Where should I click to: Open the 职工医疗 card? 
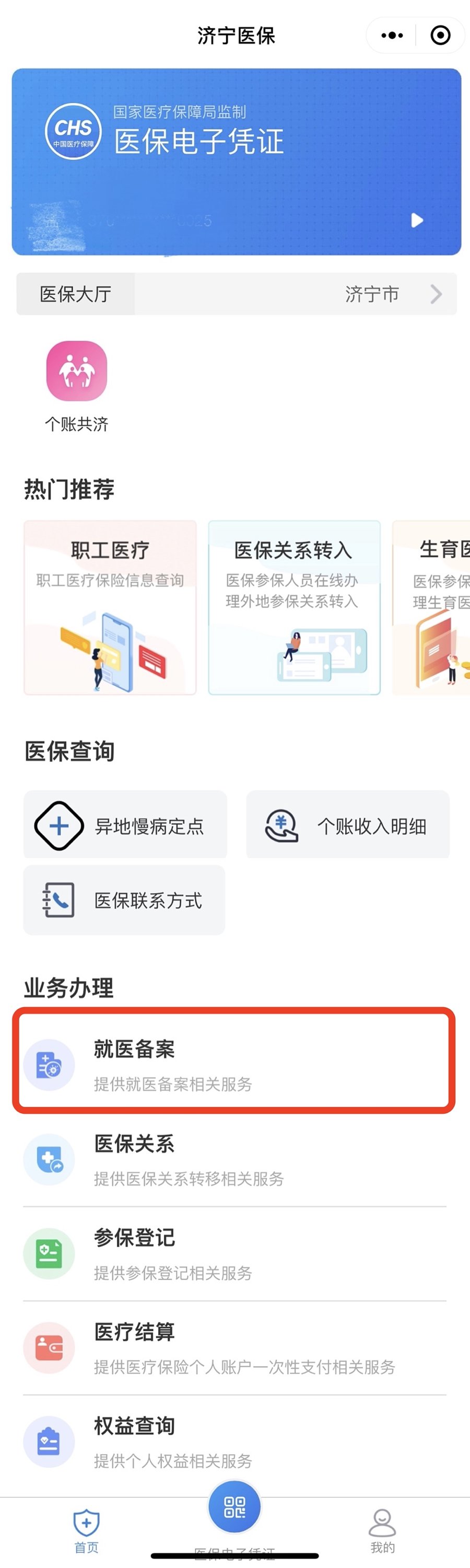pos(110,607)
